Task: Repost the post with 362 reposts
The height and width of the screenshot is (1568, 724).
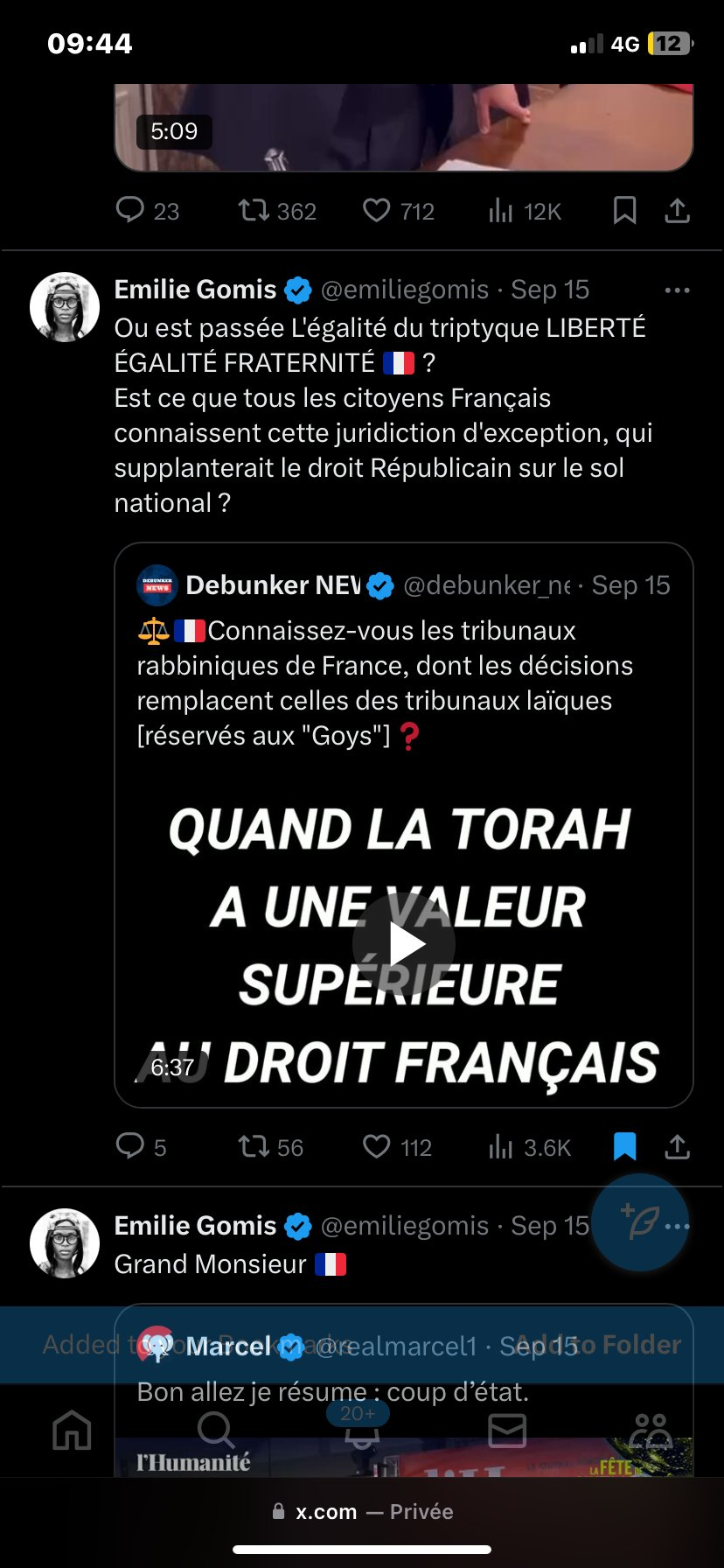Action: tap(254, 211)
